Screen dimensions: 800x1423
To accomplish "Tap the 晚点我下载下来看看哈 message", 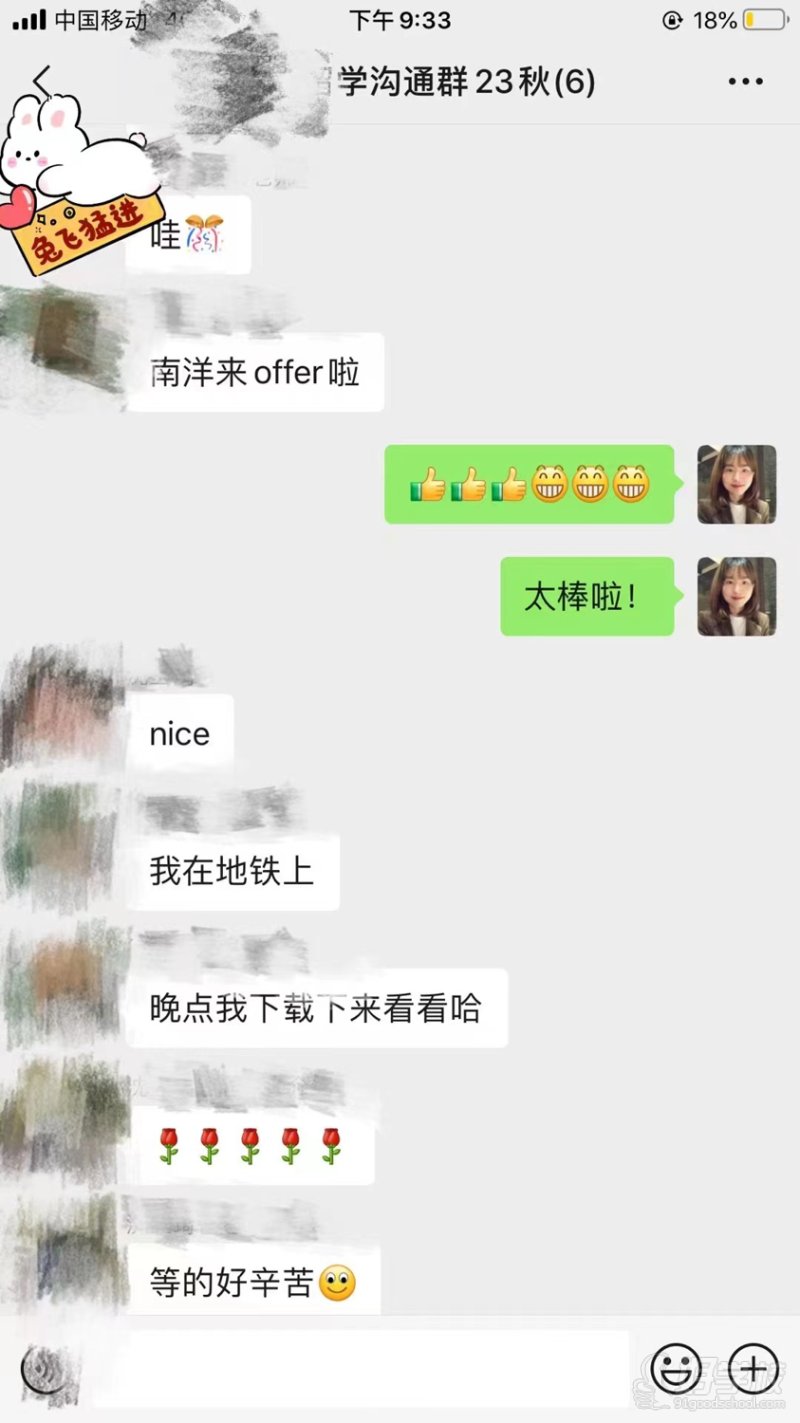I will coord(318,1009).
